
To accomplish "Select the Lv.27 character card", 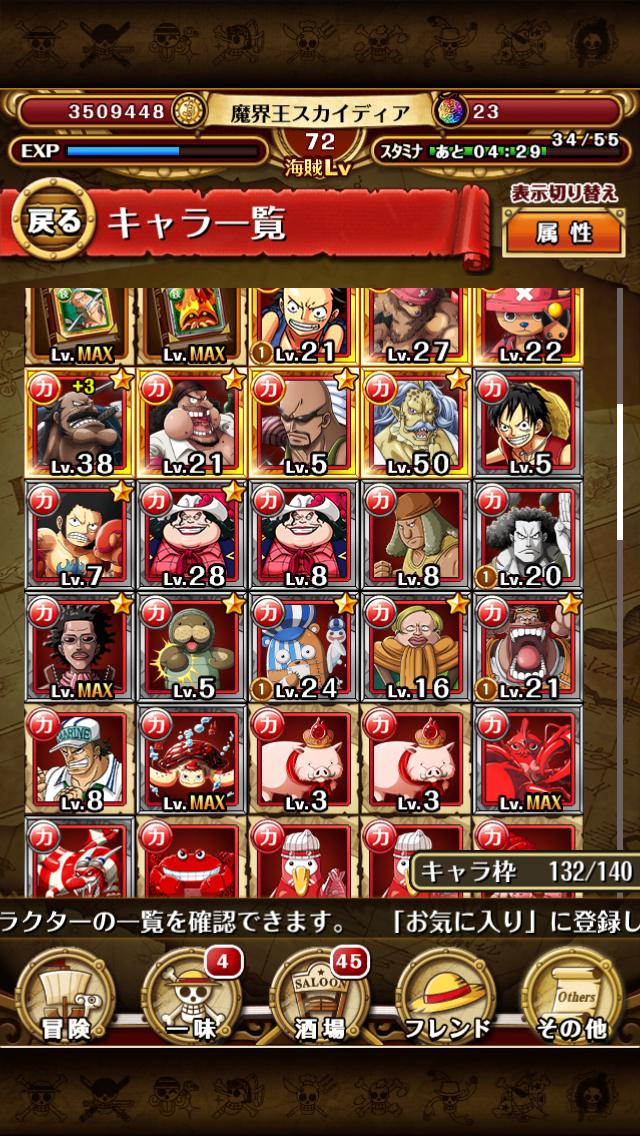I will pyautogui.click(x=416, y=327).
